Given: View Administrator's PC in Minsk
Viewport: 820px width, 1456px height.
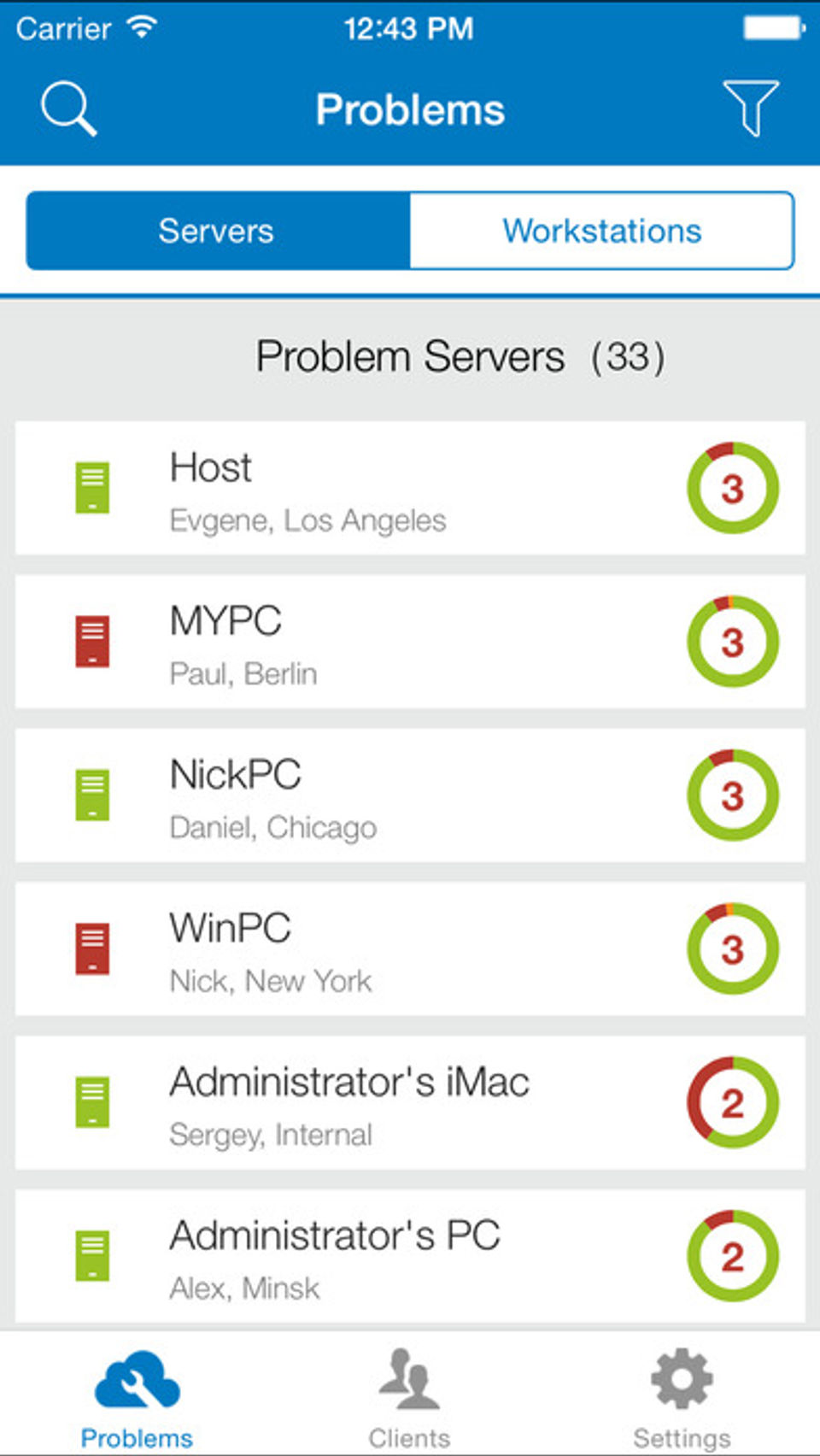Looking at the screenshot, I should click(x=410, y=1257).
